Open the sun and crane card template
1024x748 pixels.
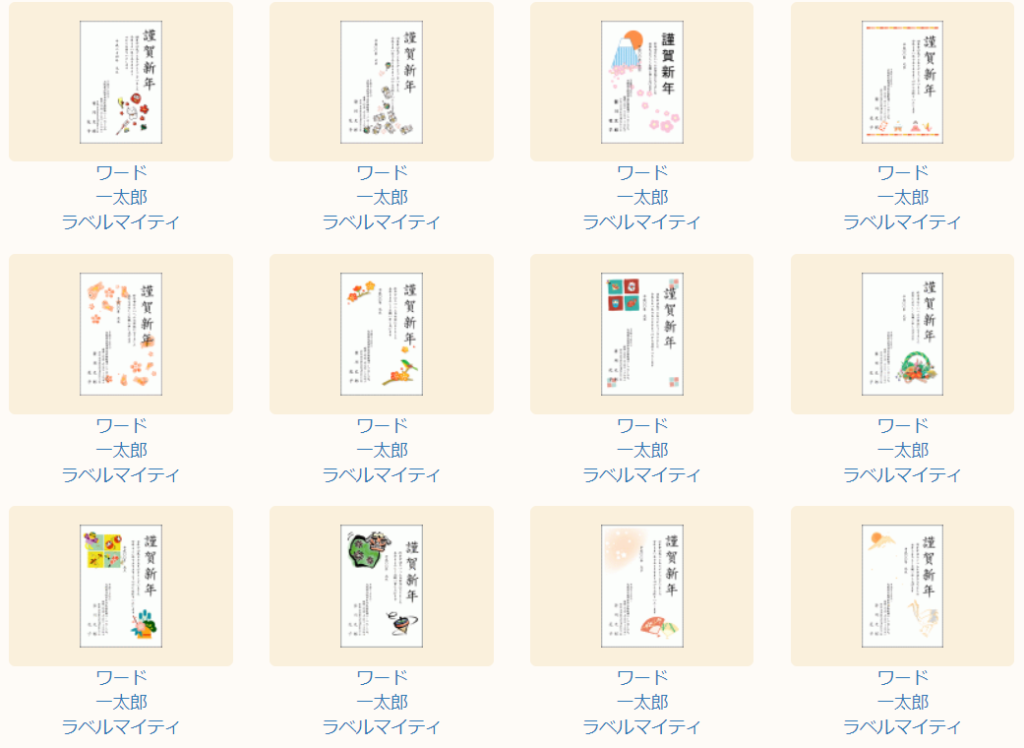[x=902, y=586]
